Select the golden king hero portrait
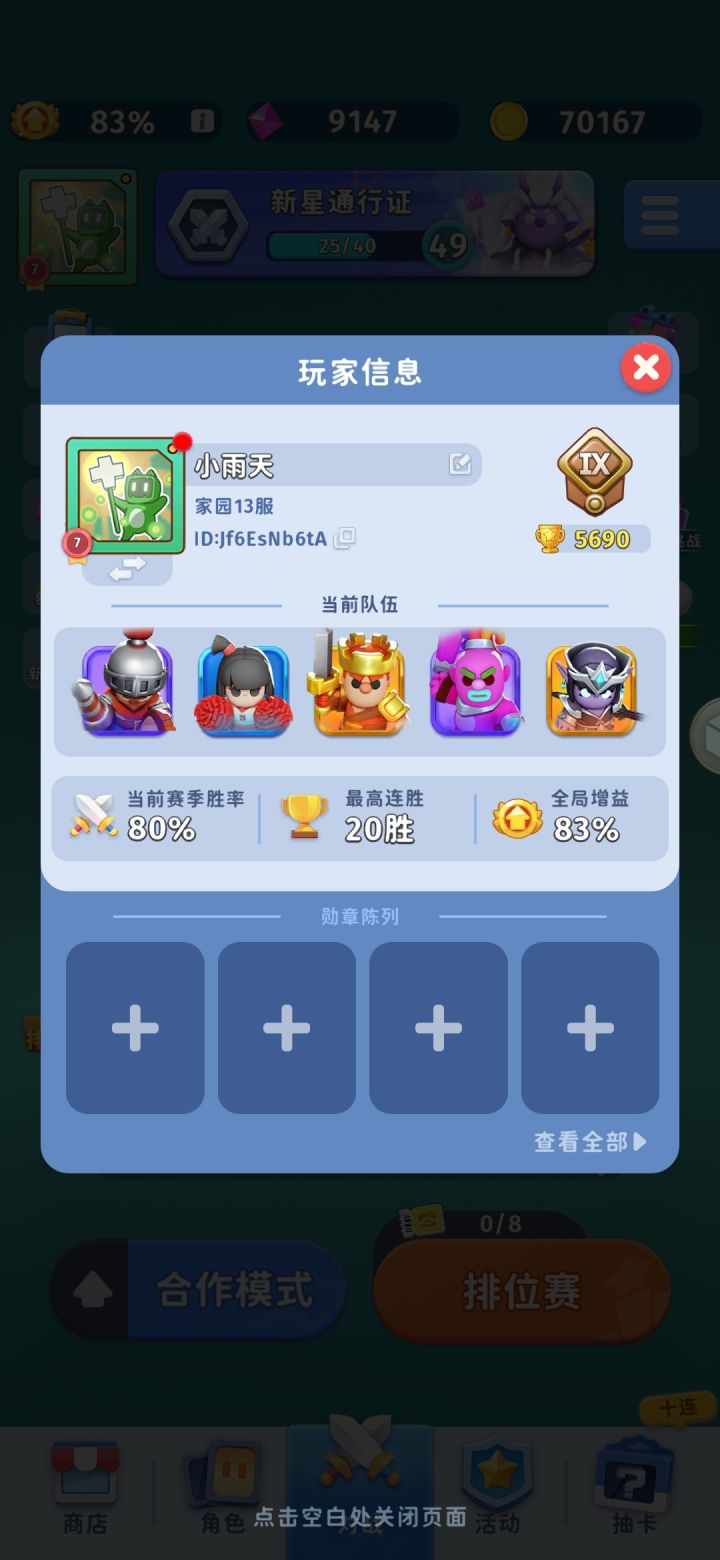Image resolution: width=720 pixels, height=1560 pixels. coord(359,688)
